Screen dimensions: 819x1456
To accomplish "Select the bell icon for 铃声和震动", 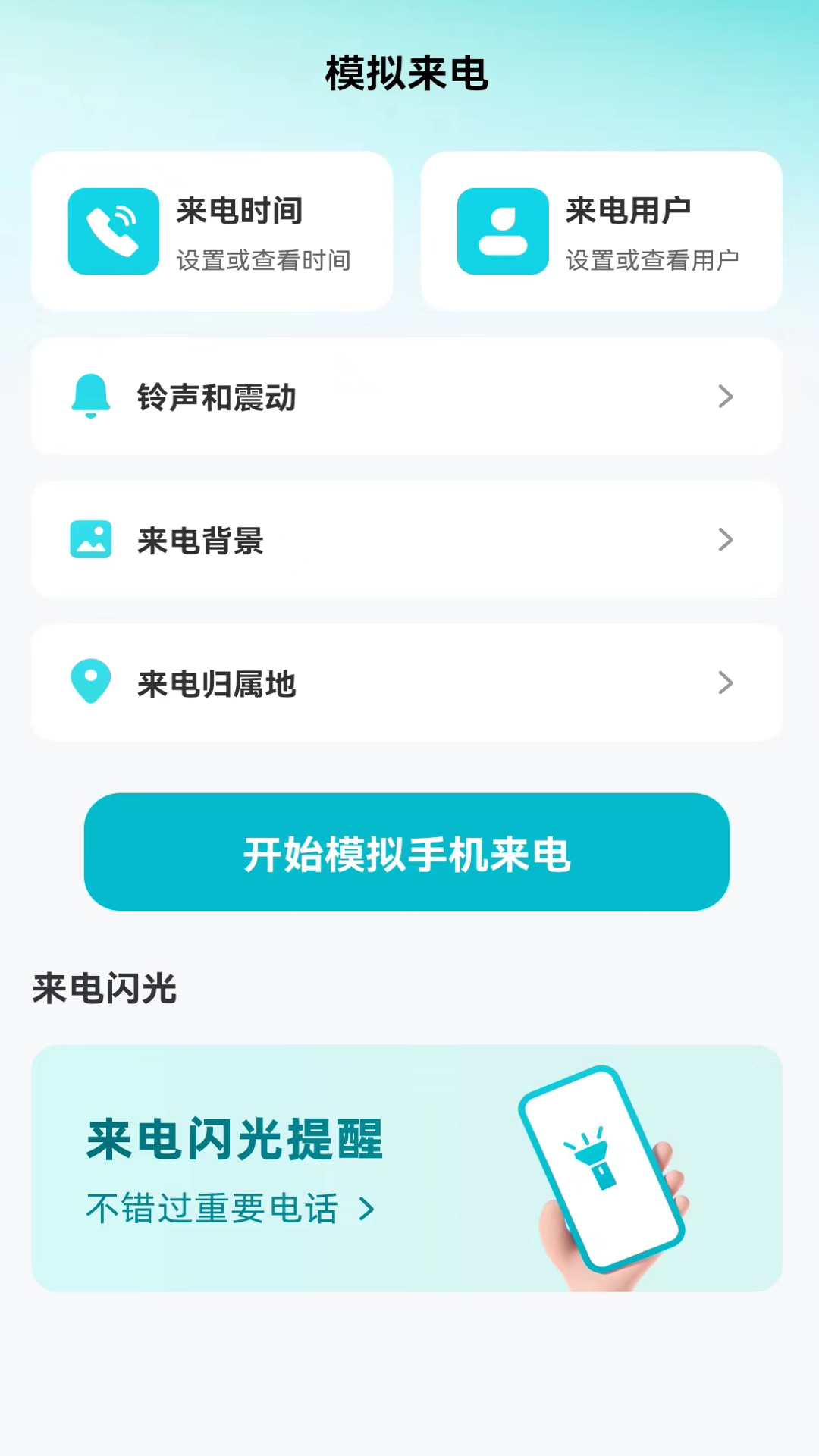I will pos(91,397).
